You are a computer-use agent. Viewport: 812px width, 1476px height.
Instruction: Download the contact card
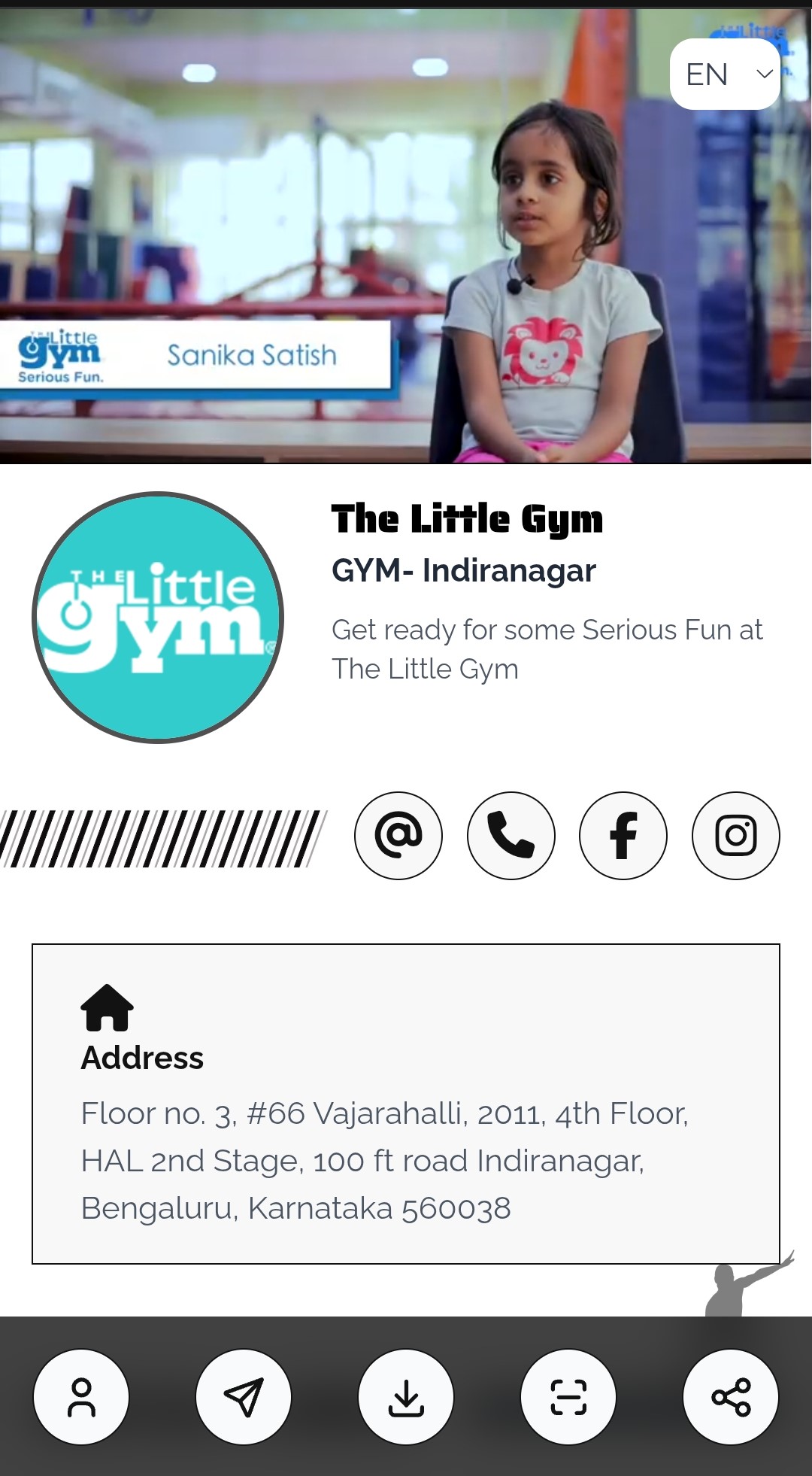(406, 1397)
